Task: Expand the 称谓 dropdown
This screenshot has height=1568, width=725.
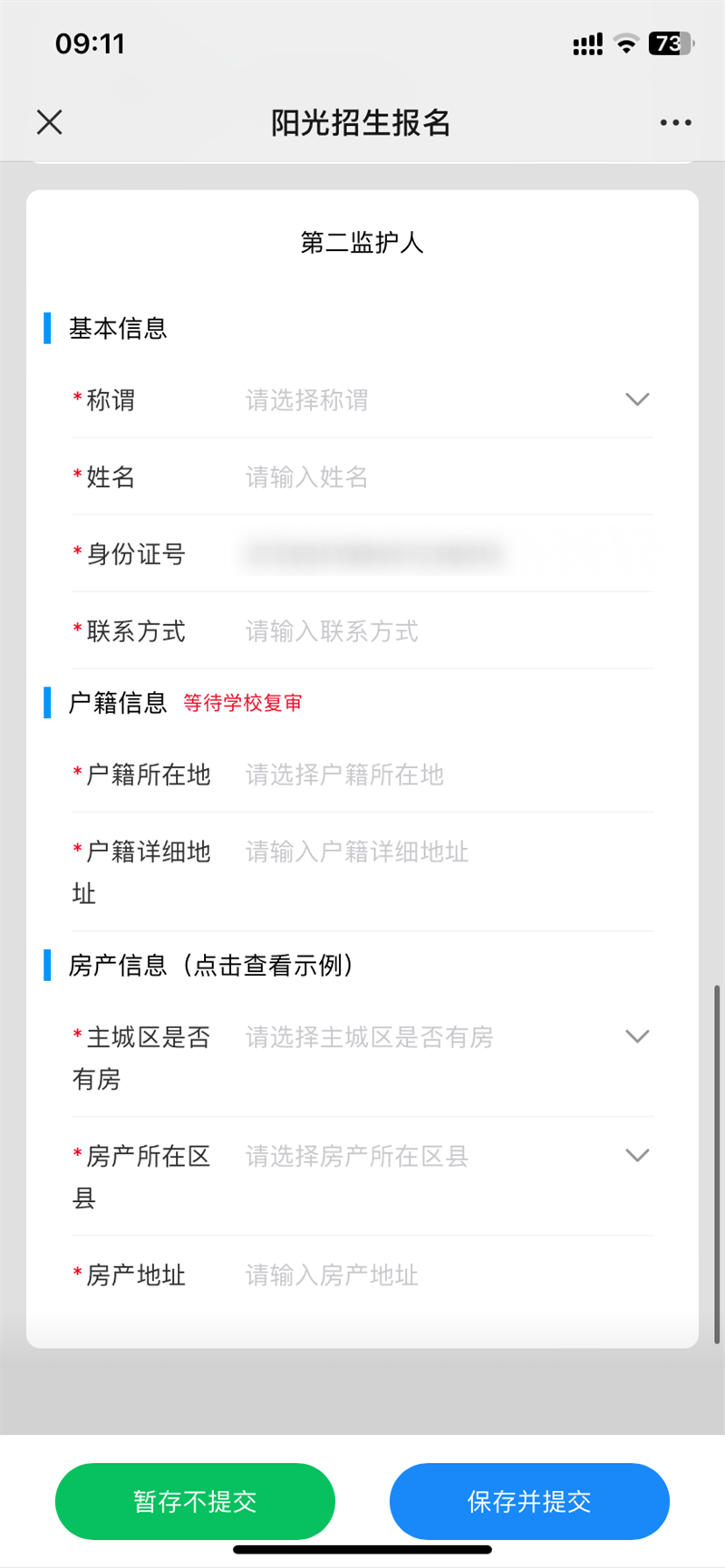Action: tap(449, 399)
